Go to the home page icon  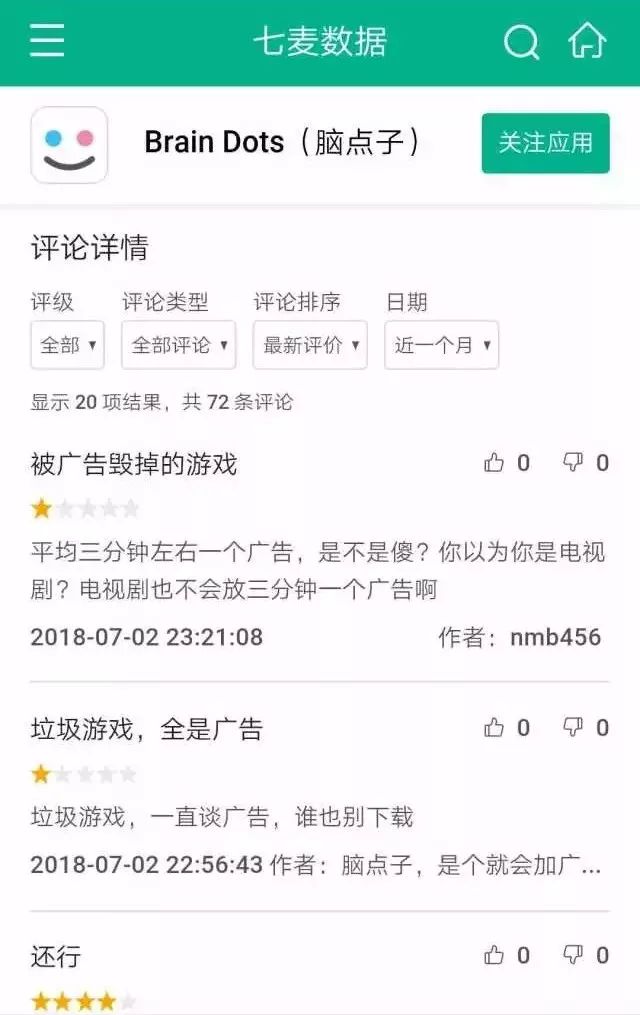tap(587, 42)
